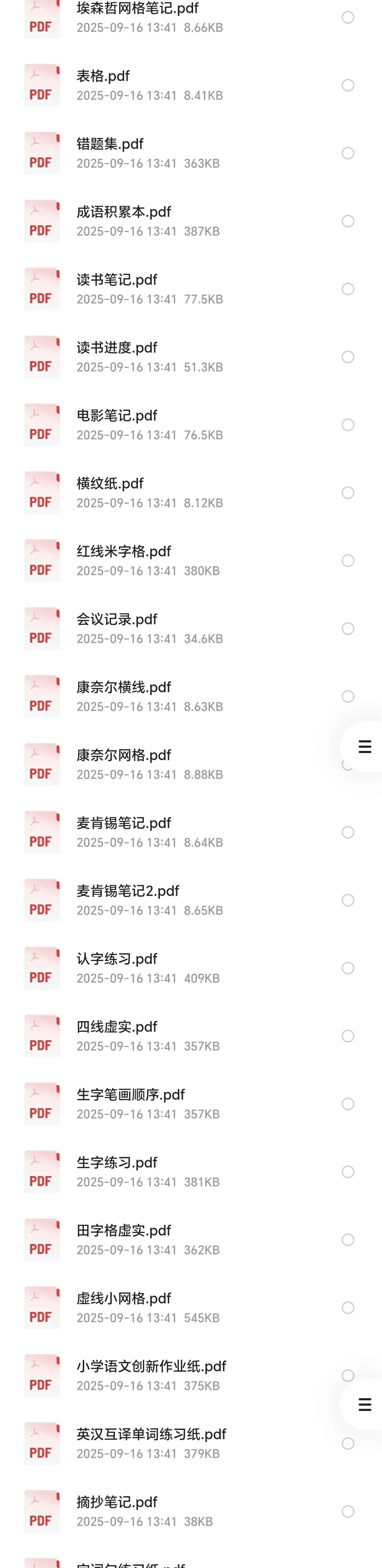Select the circle next to 红线米字格.pdf
The height and width of the screenshot is (1568, 382).
(348, 561)
